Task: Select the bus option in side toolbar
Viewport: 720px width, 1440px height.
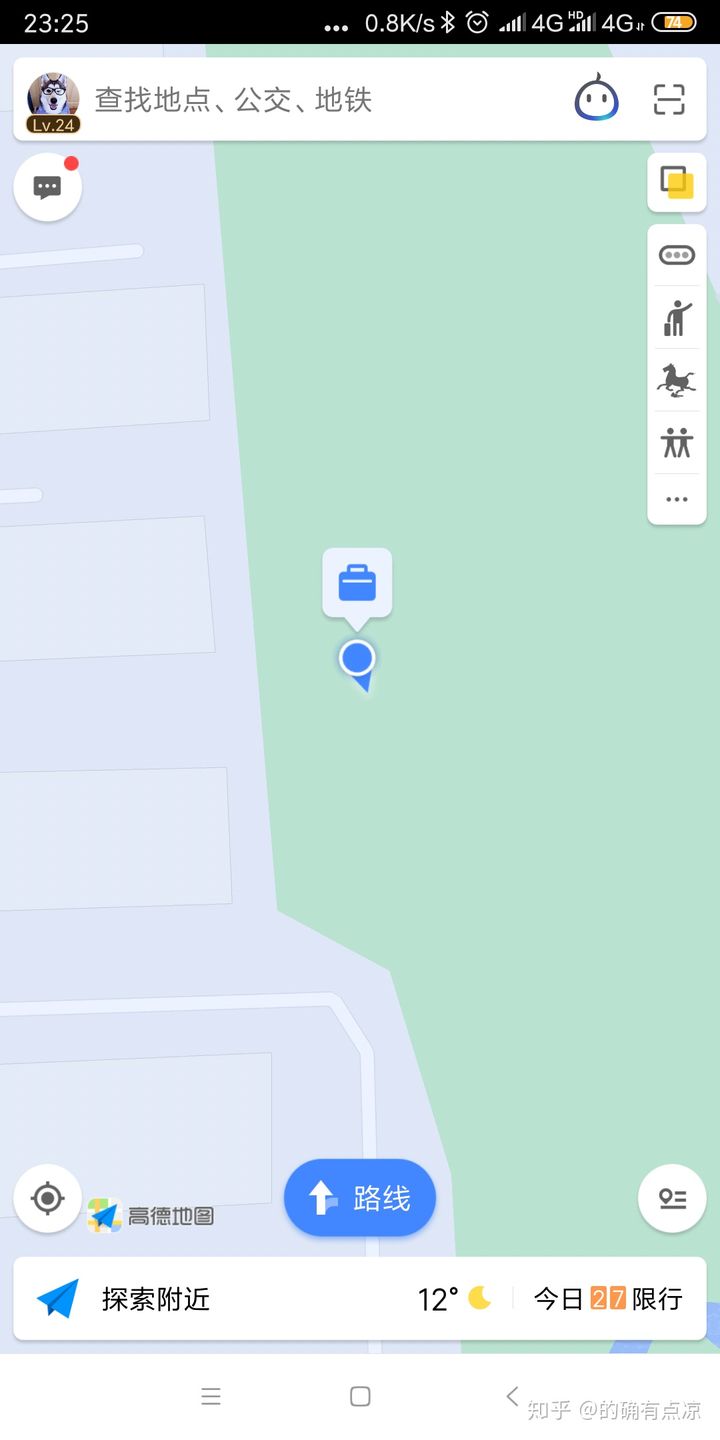Action: coord(677,256)
